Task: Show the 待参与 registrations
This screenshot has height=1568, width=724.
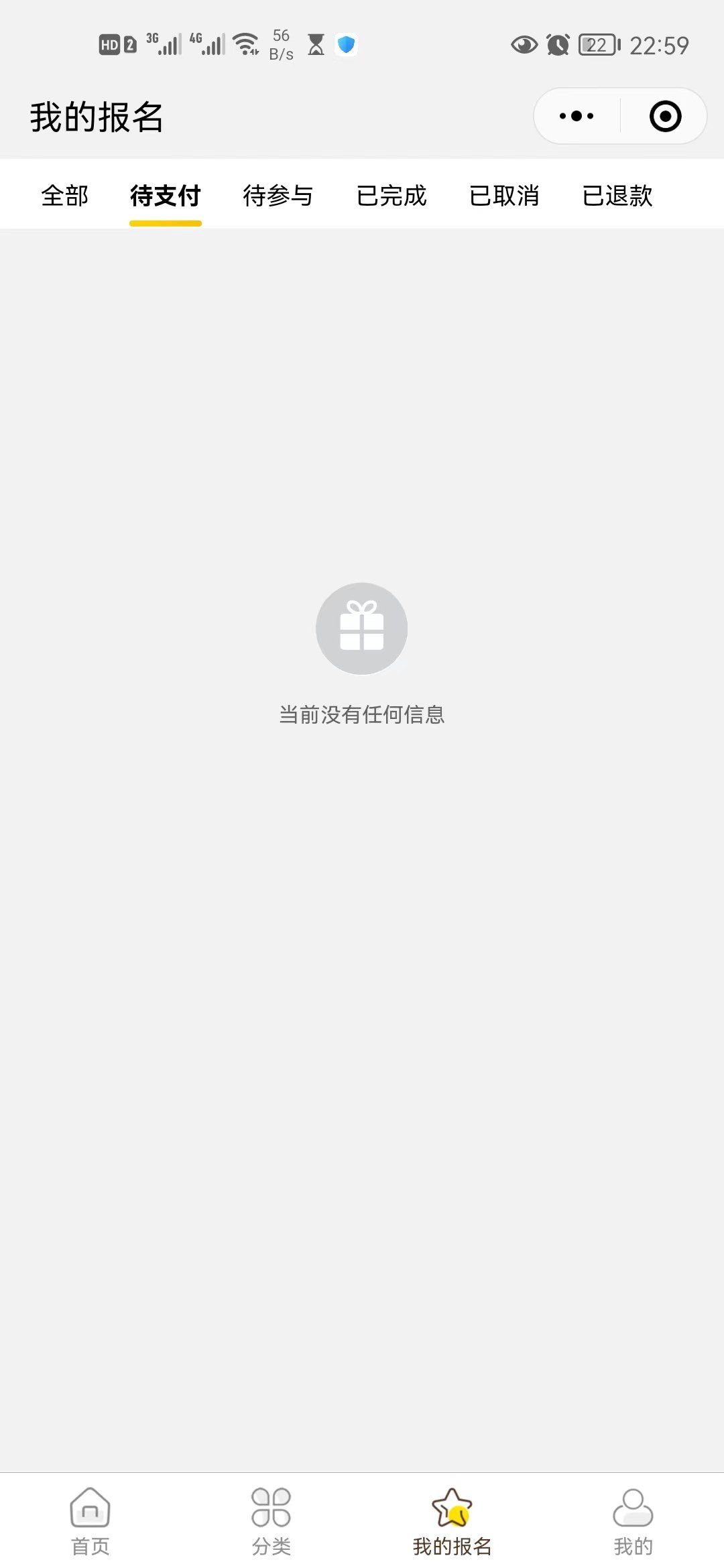Action: (278, 196)
